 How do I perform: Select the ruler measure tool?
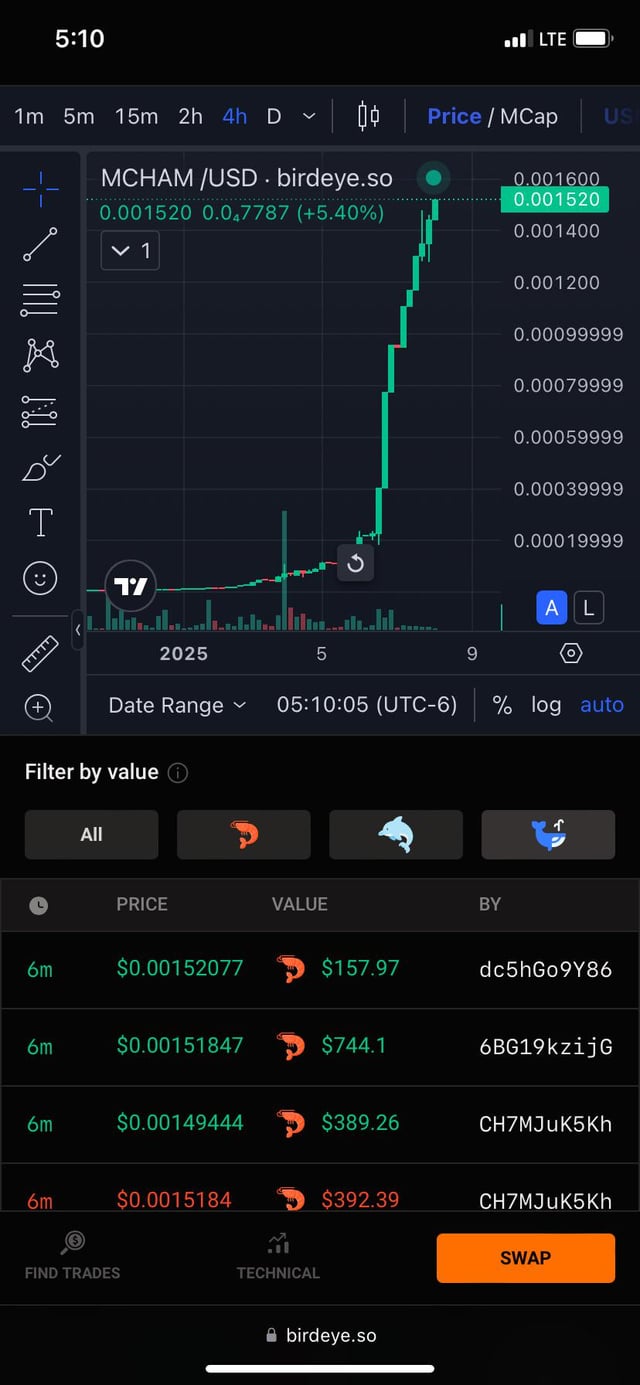40,654
